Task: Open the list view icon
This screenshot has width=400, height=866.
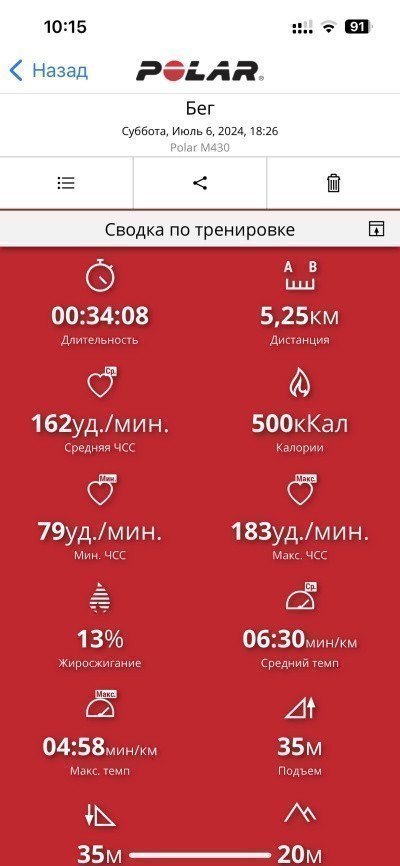Action: point(66,183)
